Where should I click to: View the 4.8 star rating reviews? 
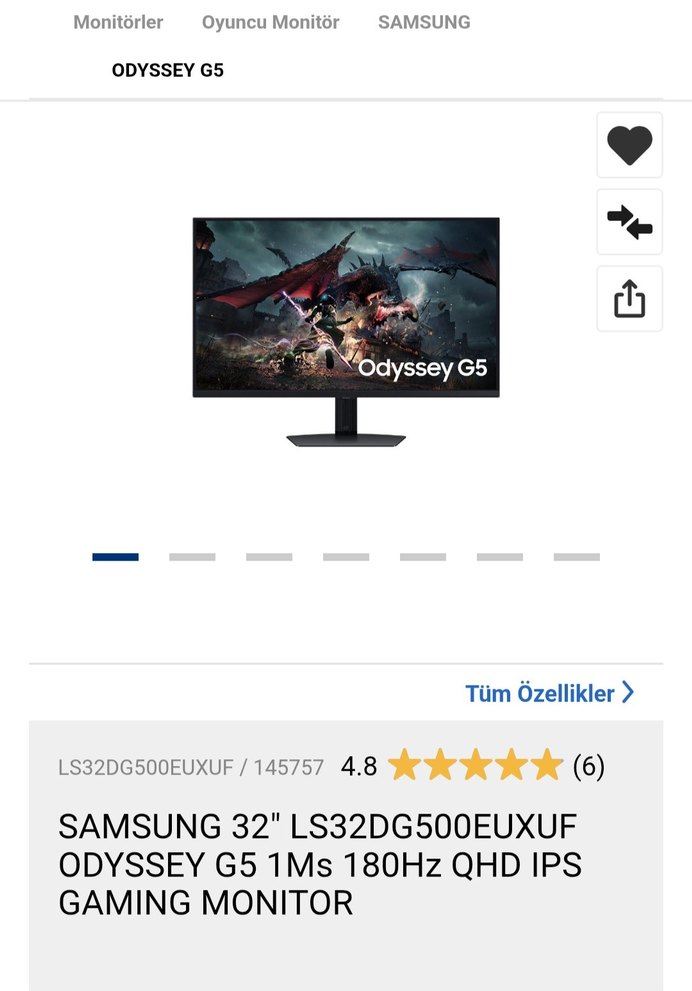click(475, 767)
